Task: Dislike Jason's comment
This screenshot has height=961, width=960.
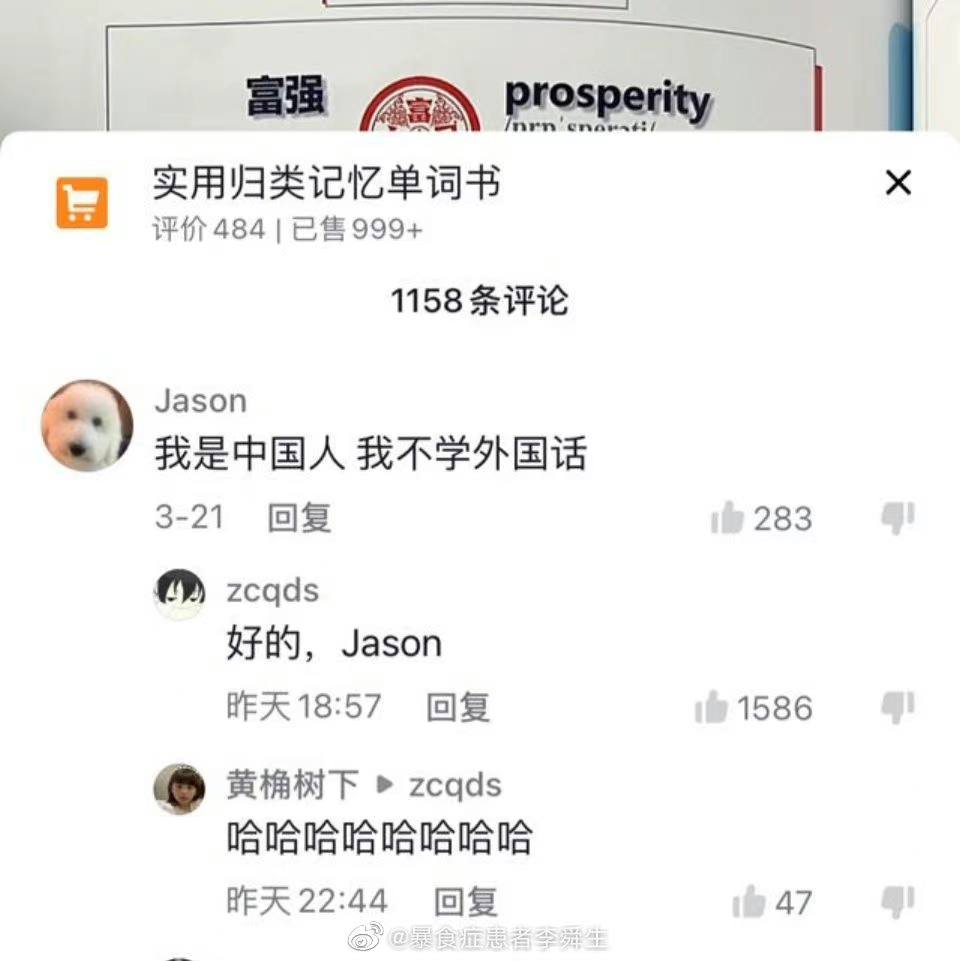Action: [897, 518]
